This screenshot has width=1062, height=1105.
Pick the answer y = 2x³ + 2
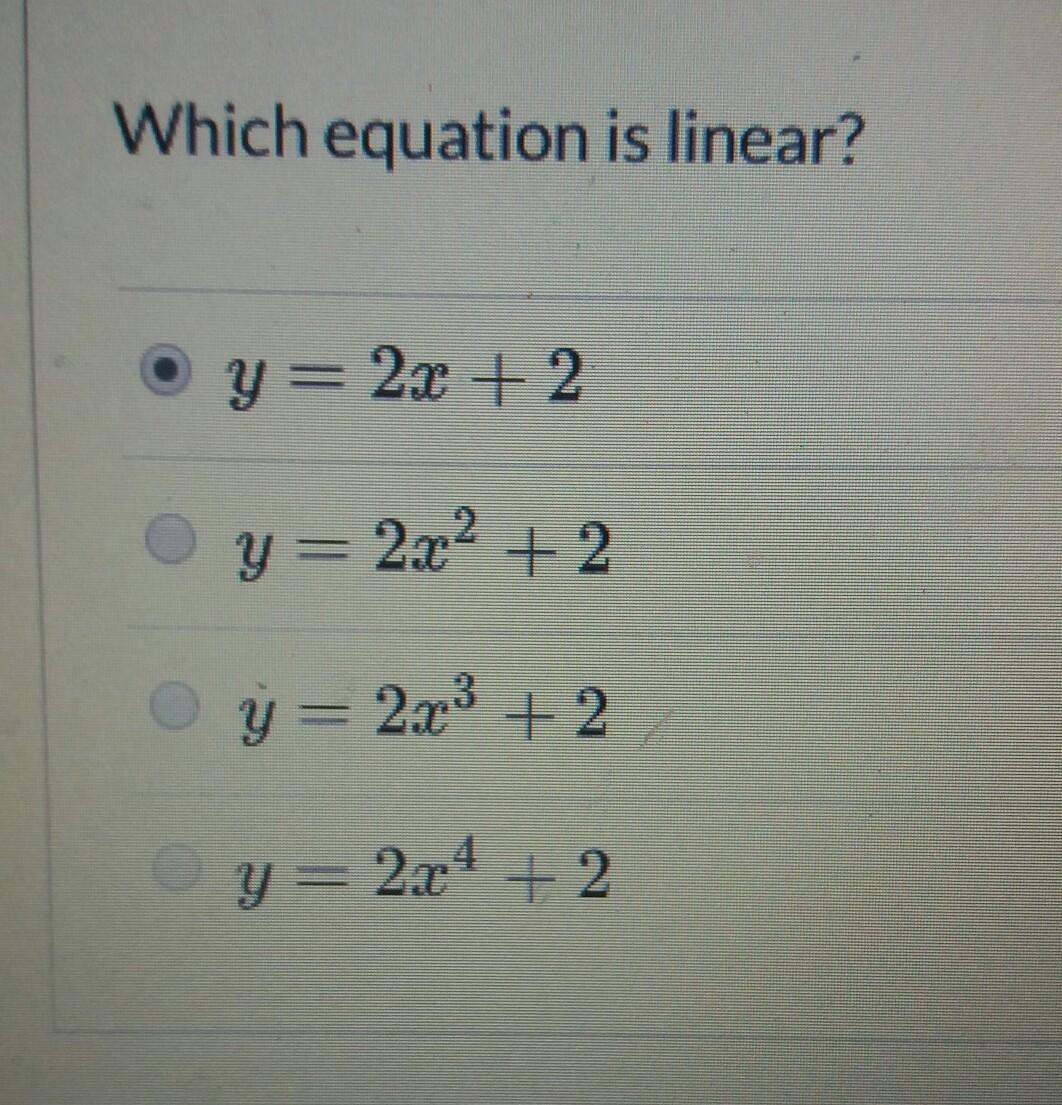(x=171, y=705)
